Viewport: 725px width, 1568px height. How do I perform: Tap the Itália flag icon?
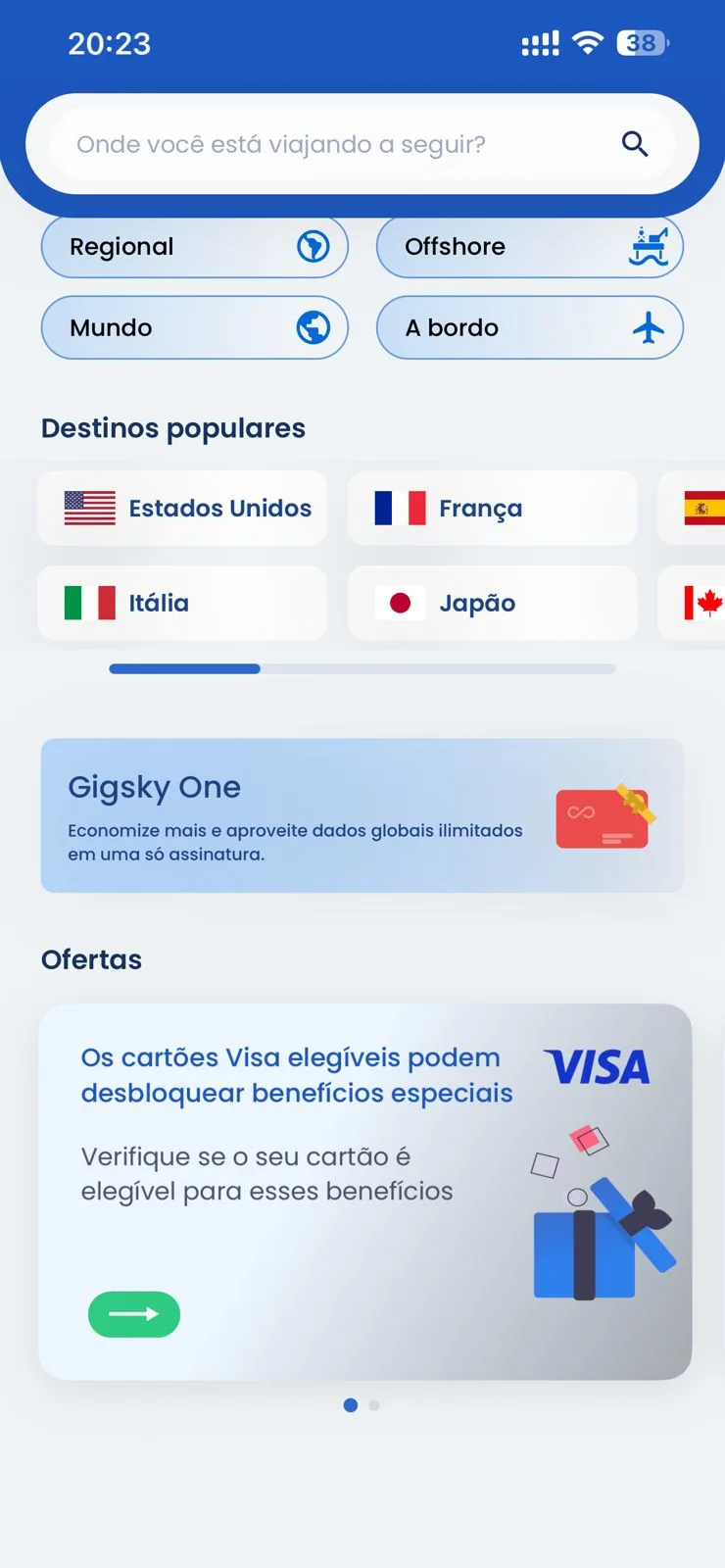[x=89, y=603]
